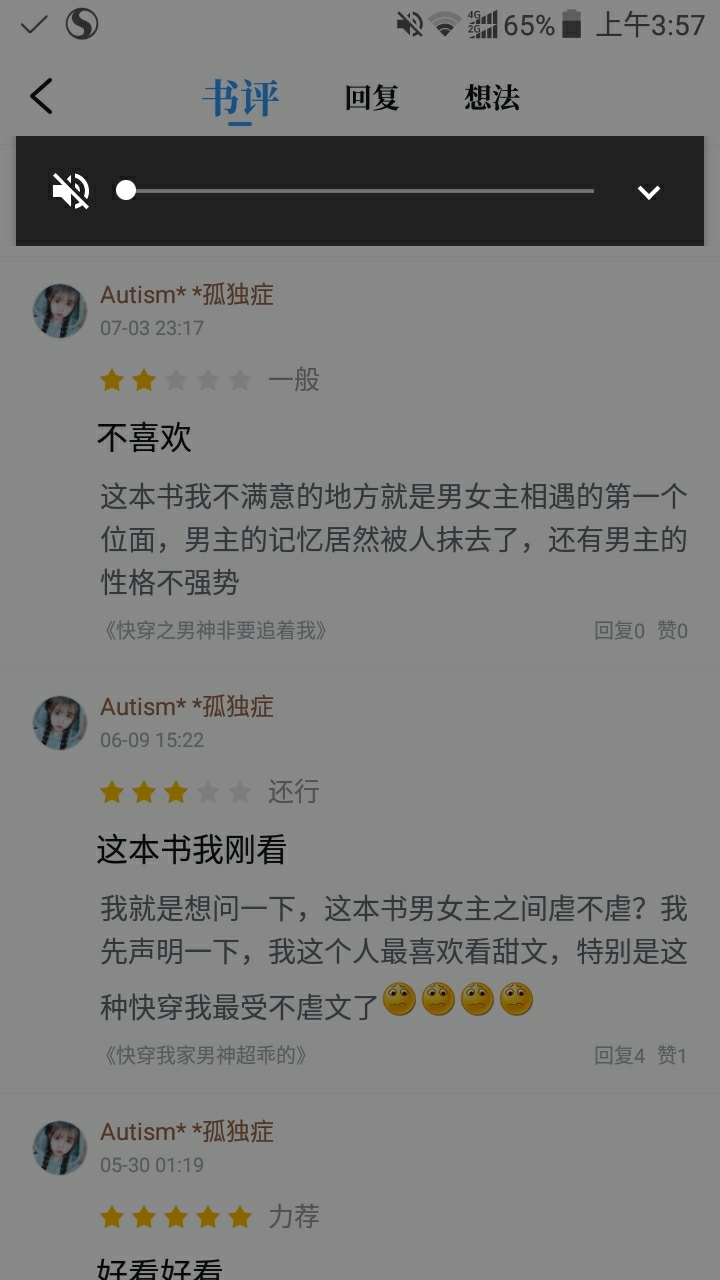
Task: Like the 这本书我刚看 review via 赞1
Action: [672, 1055]
